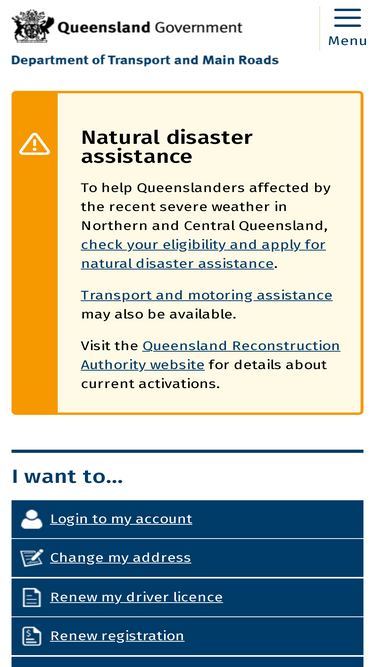
Task: Select Login to my account
Action: click(188, 519)
